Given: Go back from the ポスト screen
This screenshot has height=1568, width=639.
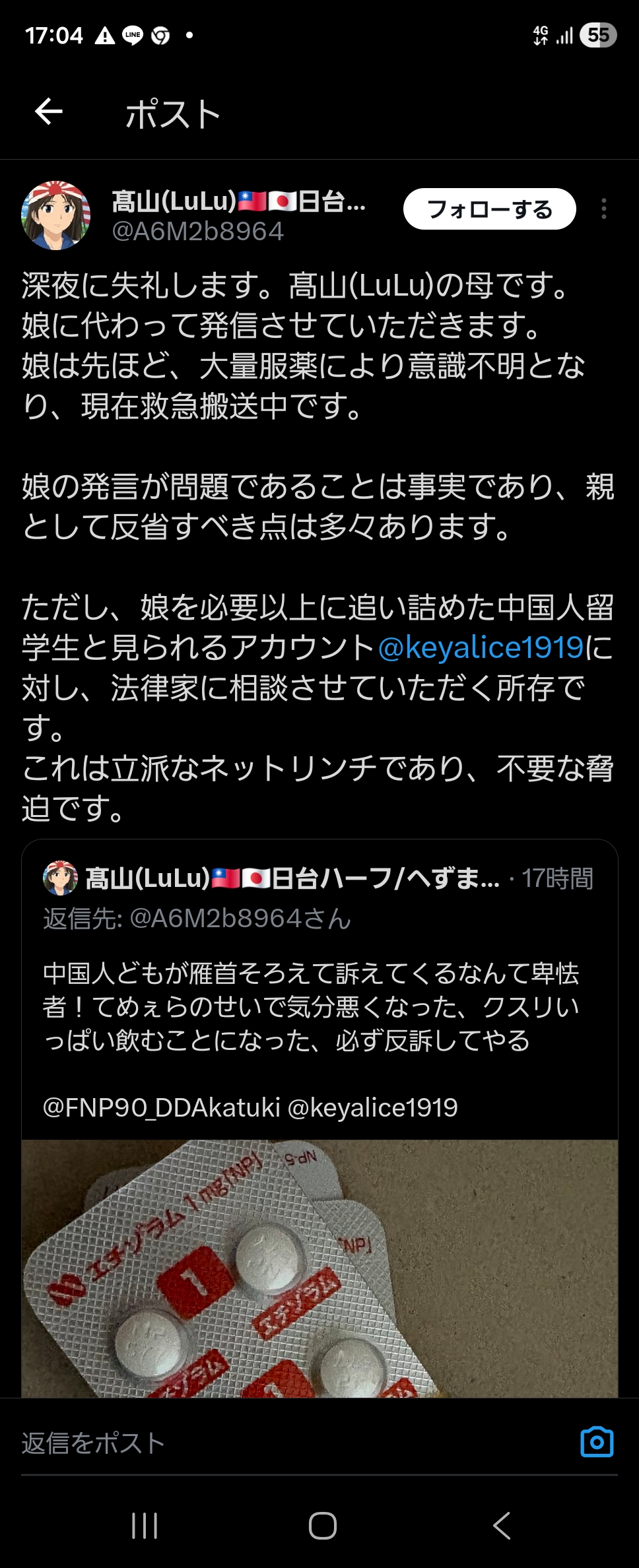Looking at the screenshot, I should coord(49,112).
